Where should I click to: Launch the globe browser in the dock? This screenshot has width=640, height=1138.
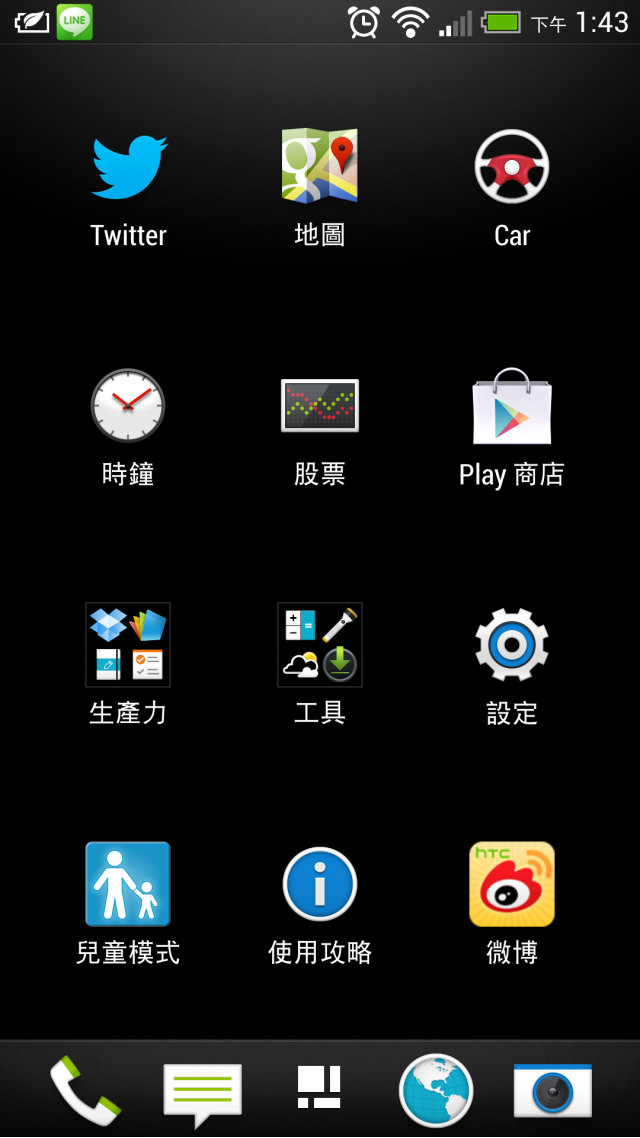click(436, 1090)
